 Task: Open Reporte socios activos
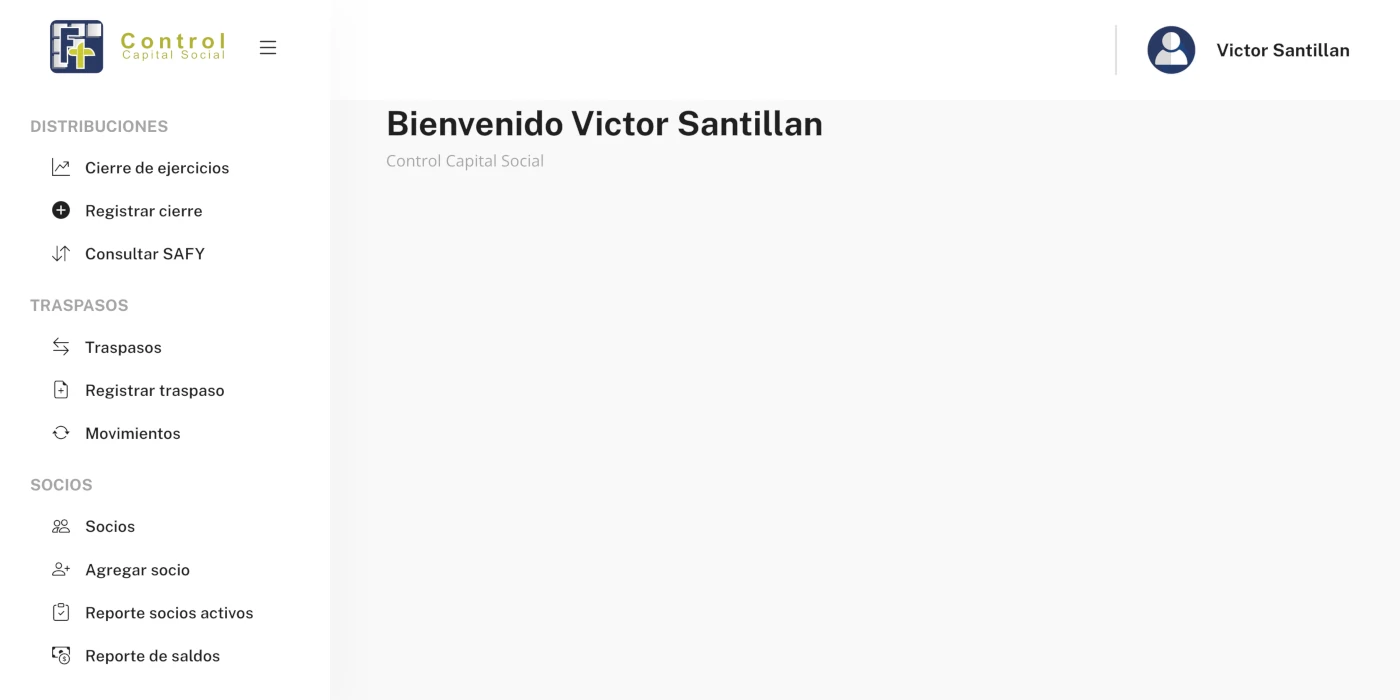tap(169, 613)
